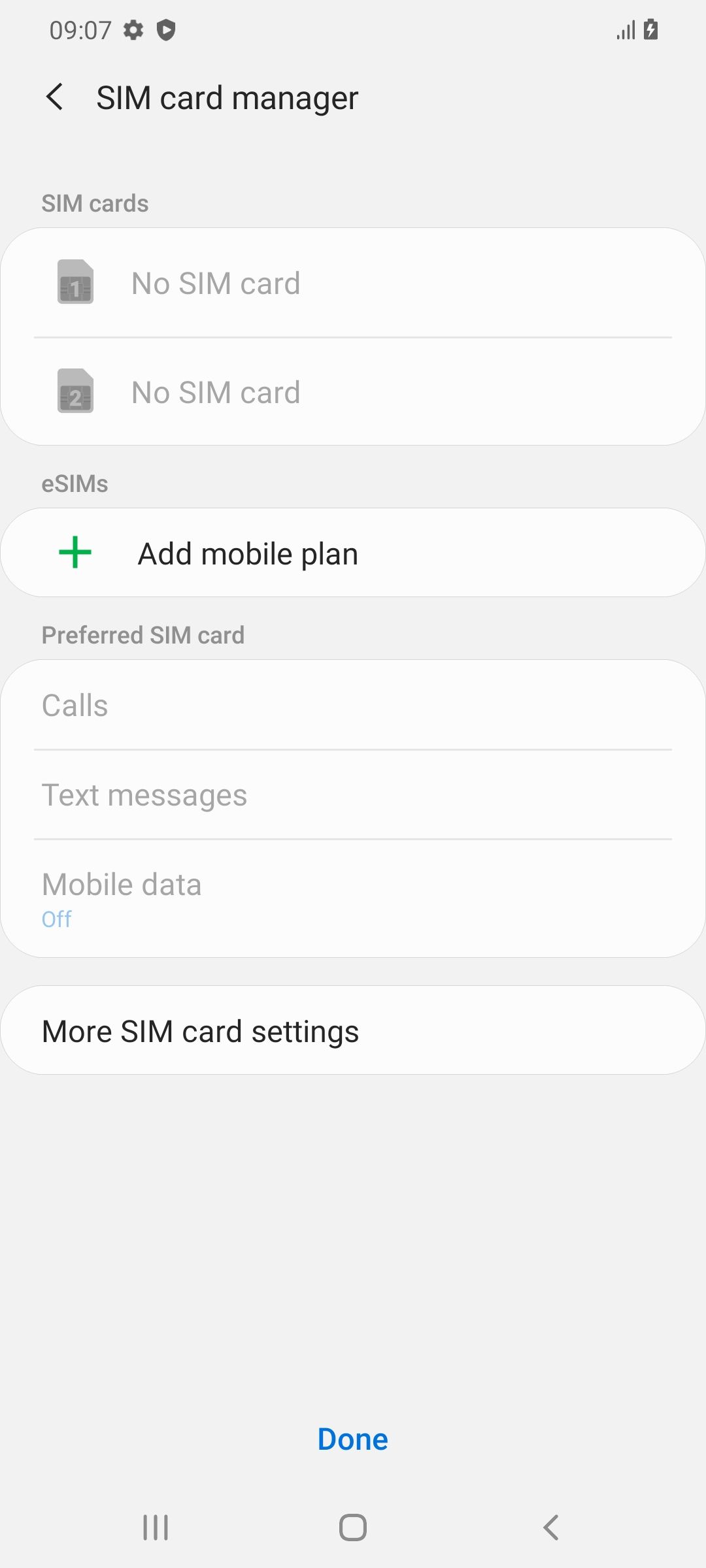The height and width of the screenshot is (1568, 706).
Task: Check the battery charging icon
Action: pyautogui.click(x=649, y=29)
